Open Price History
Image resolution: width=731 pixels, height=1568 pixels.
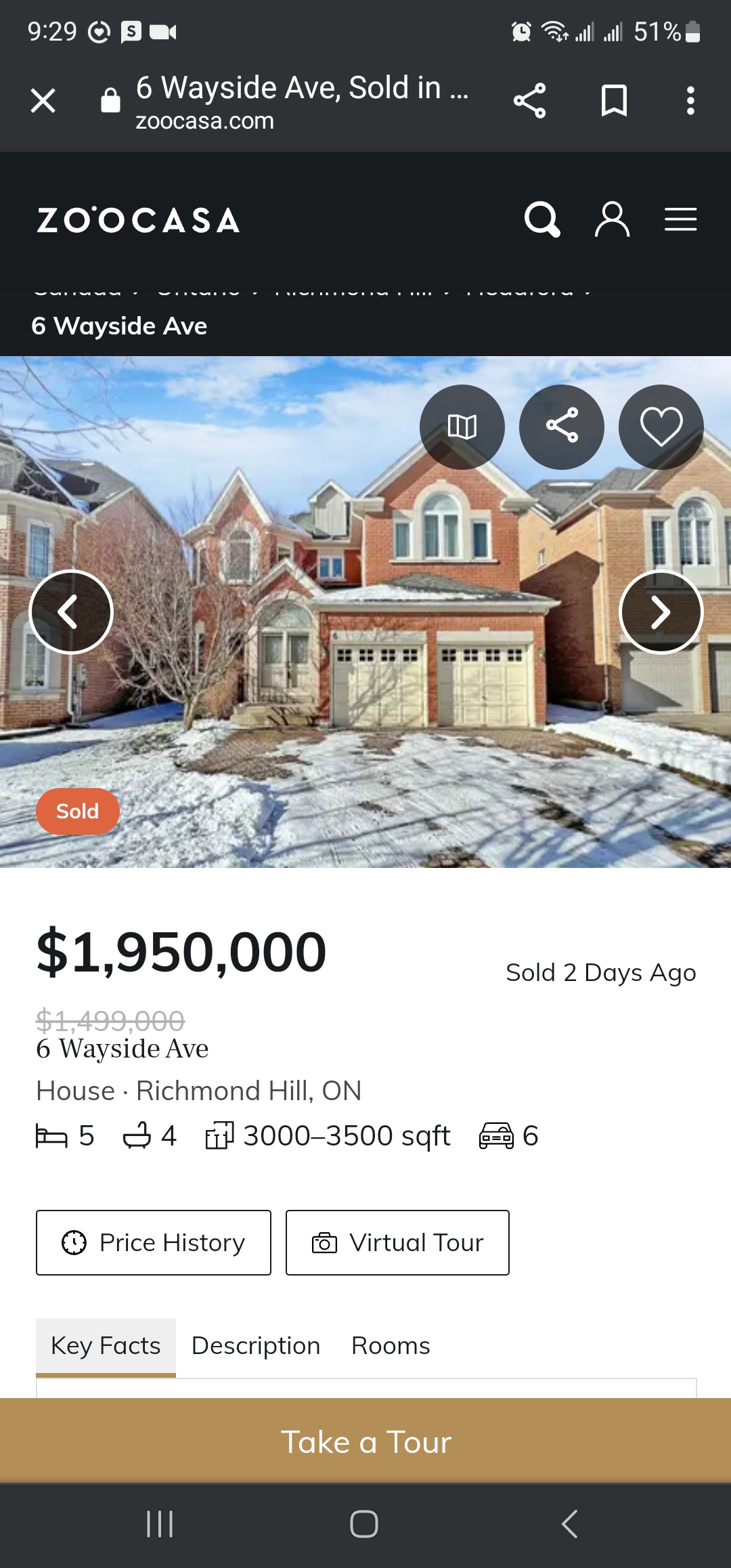[x=154, y=1243]
